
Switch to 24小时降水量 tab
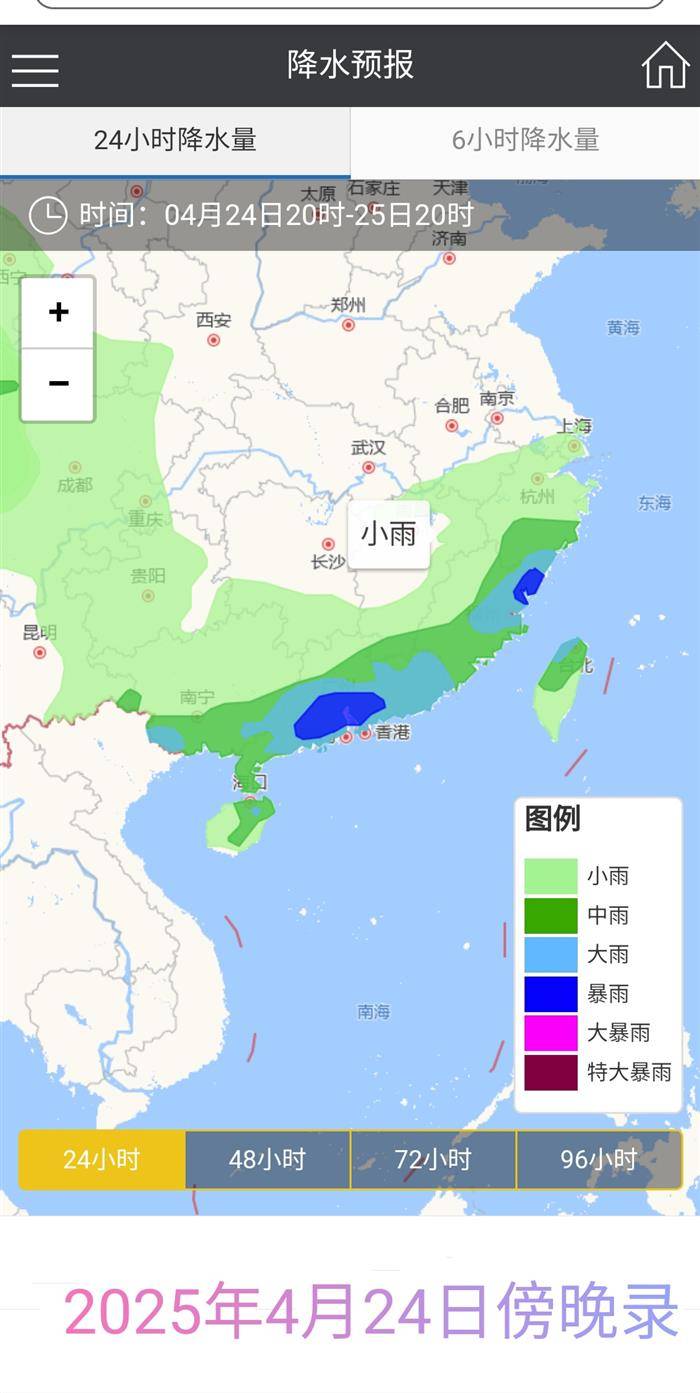pyautogui.click(x=175, y=140)
